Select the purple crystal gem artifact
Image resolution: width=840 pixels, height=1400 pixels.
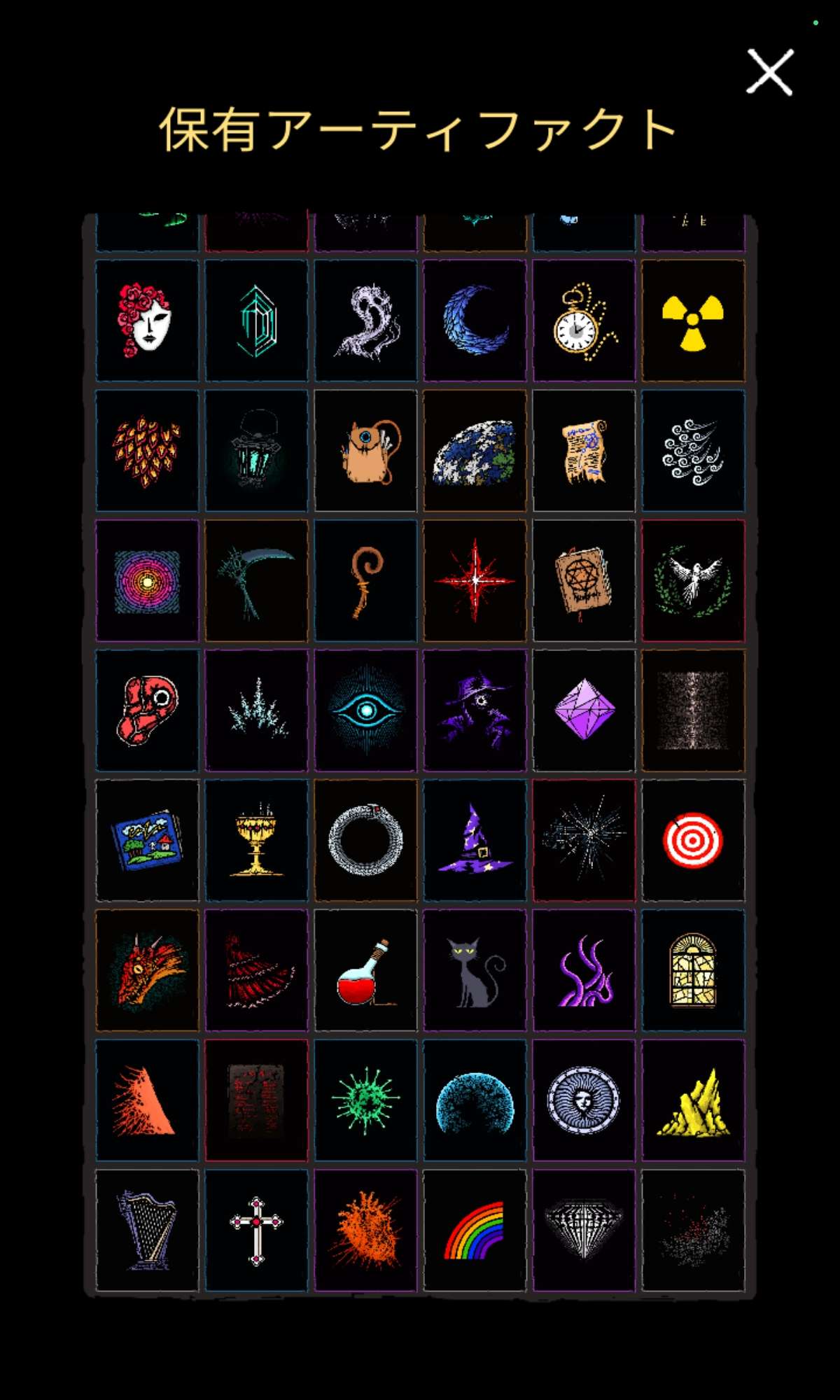[584, 710]
